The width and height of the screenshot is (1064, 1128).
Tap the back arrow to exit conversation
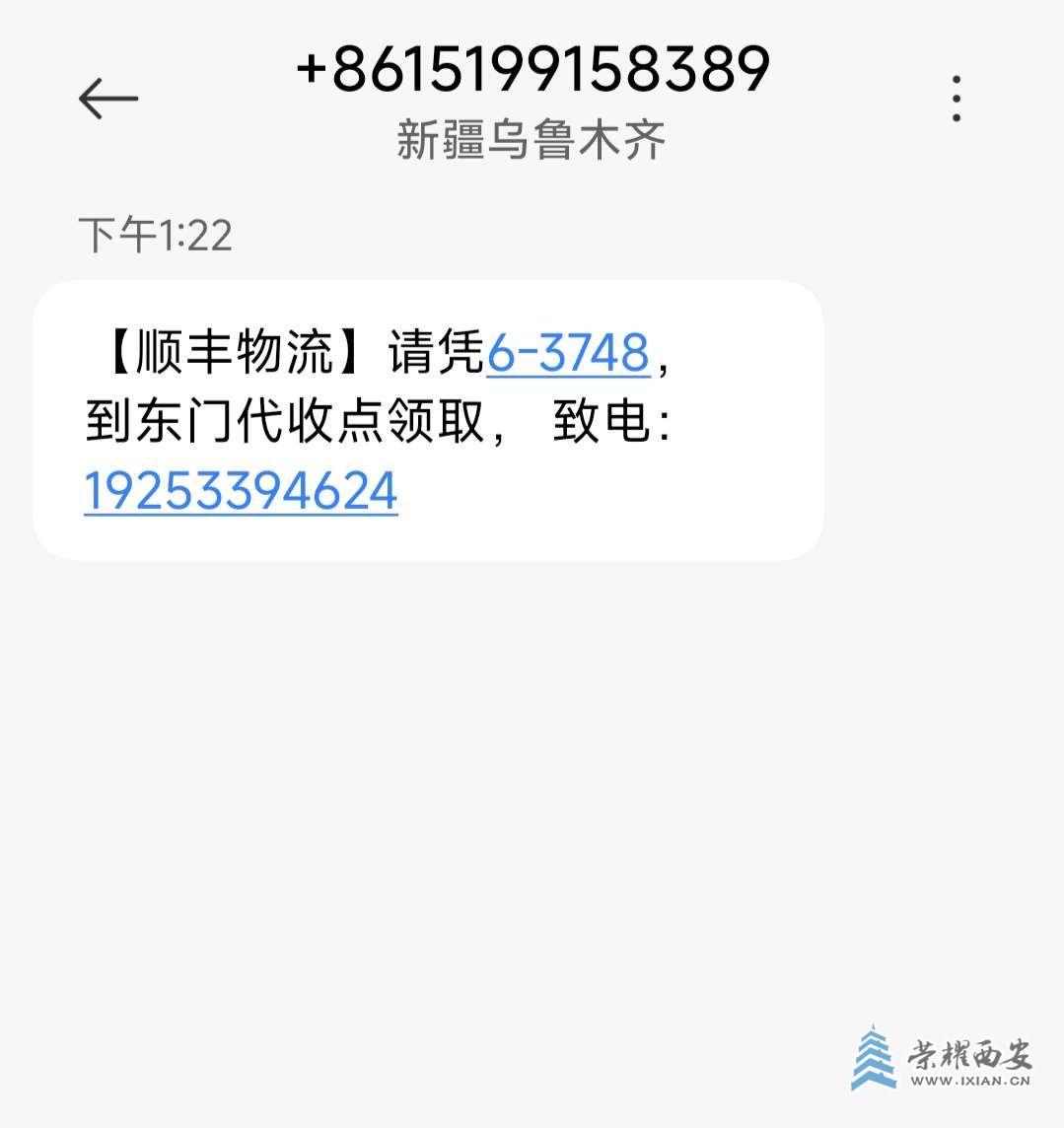108,99
